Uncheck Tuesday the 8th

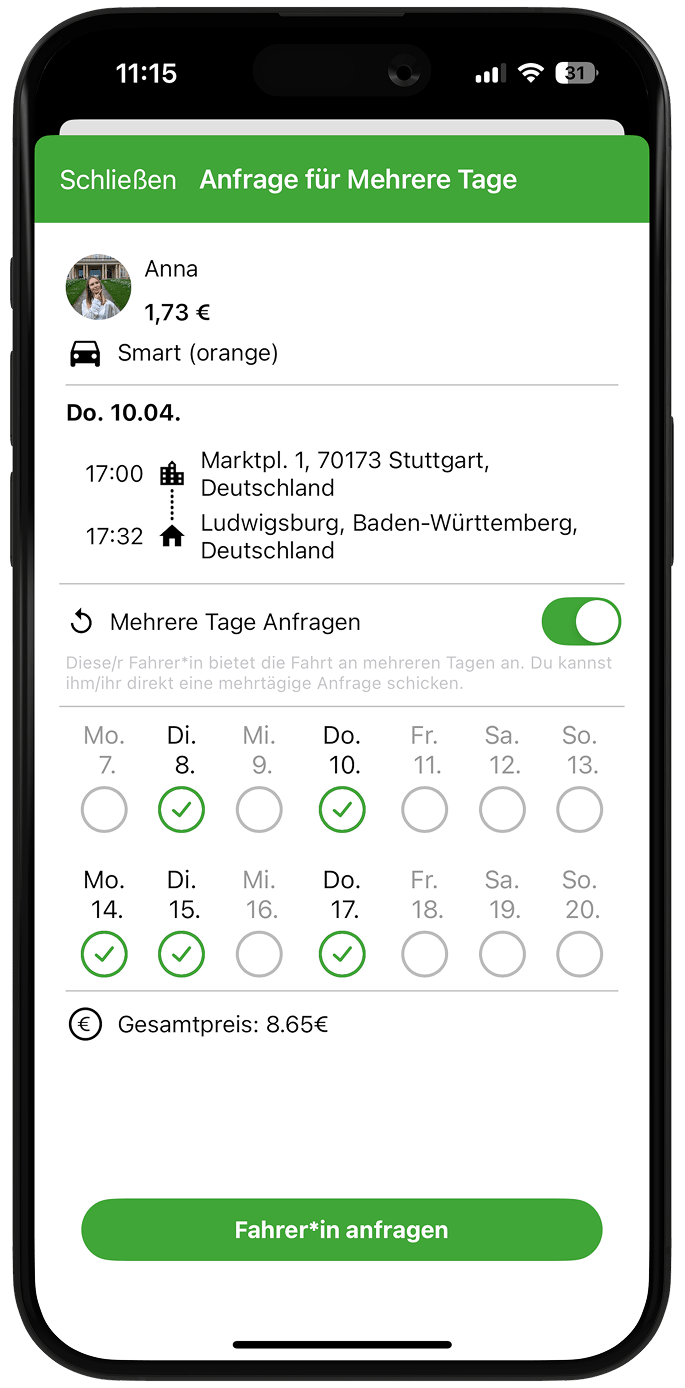click(181, 810)
